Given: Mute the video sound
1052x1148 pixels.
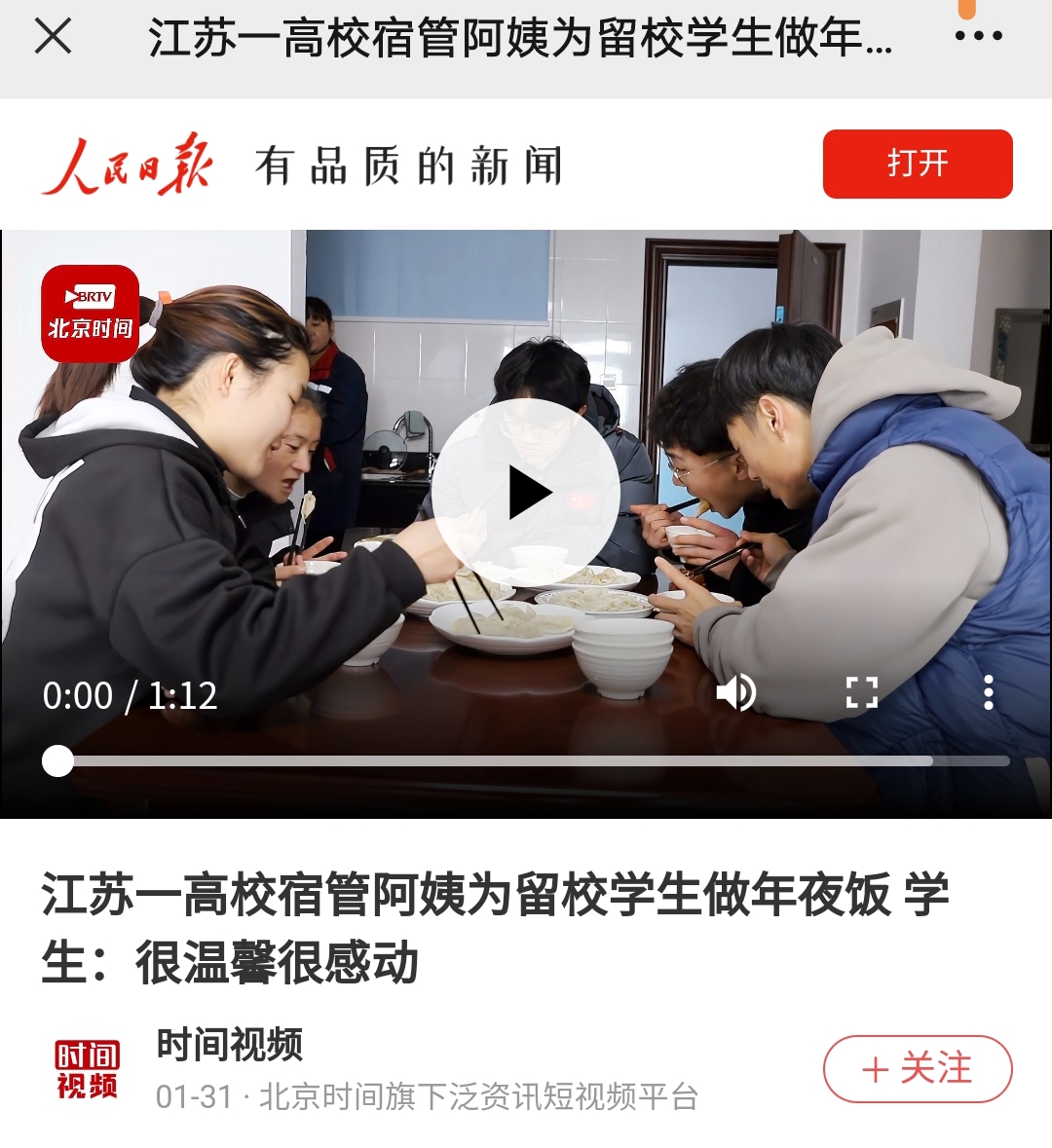Looking at the screenshot, I should coord(735,693).
